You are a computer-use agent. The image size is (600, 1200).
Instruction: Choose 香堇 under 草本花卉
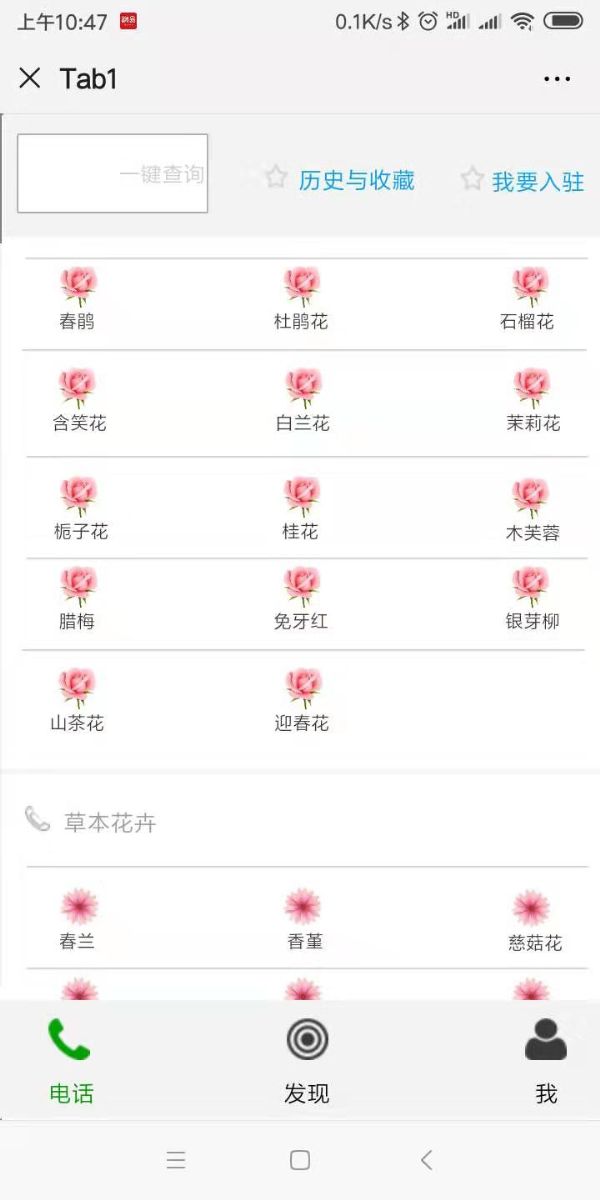pyautogui.click(x=304, y=920)
